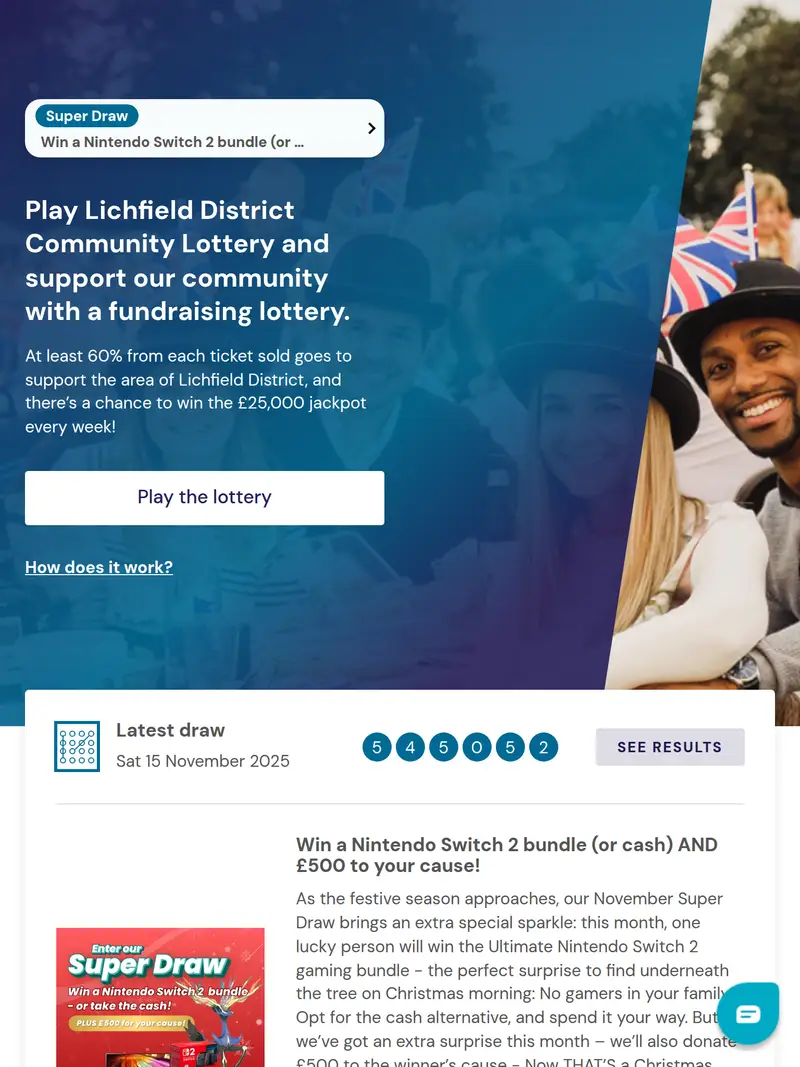Click the third number ball showing 5
Viewport: 800px width, 1067px height.
click(444, 747)
